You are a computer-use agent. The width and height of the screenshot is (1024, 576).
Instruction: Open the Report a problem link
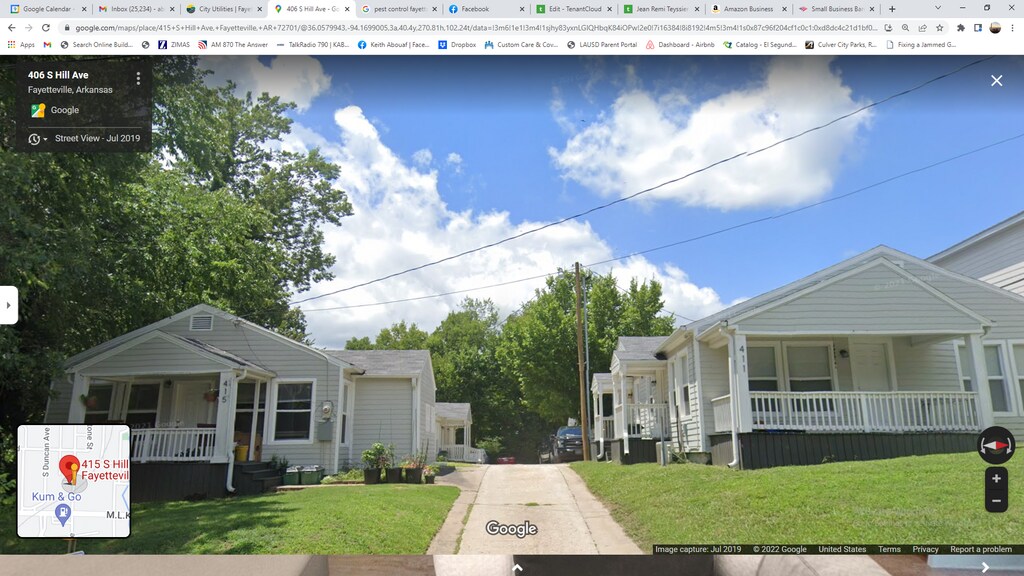pyautogui.click(x=980, y=549)
